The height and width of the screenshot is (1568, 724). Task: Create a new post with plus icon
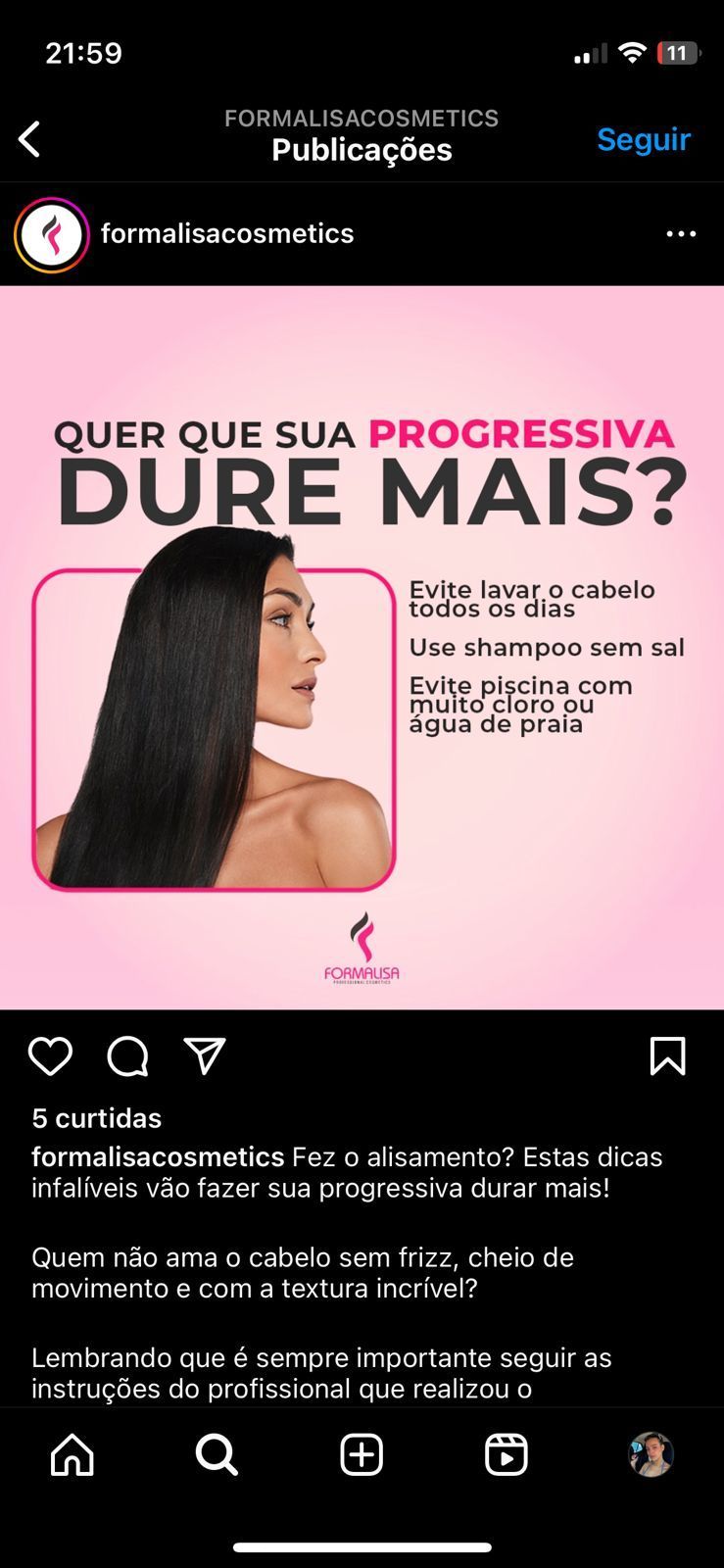point(362,1455)
